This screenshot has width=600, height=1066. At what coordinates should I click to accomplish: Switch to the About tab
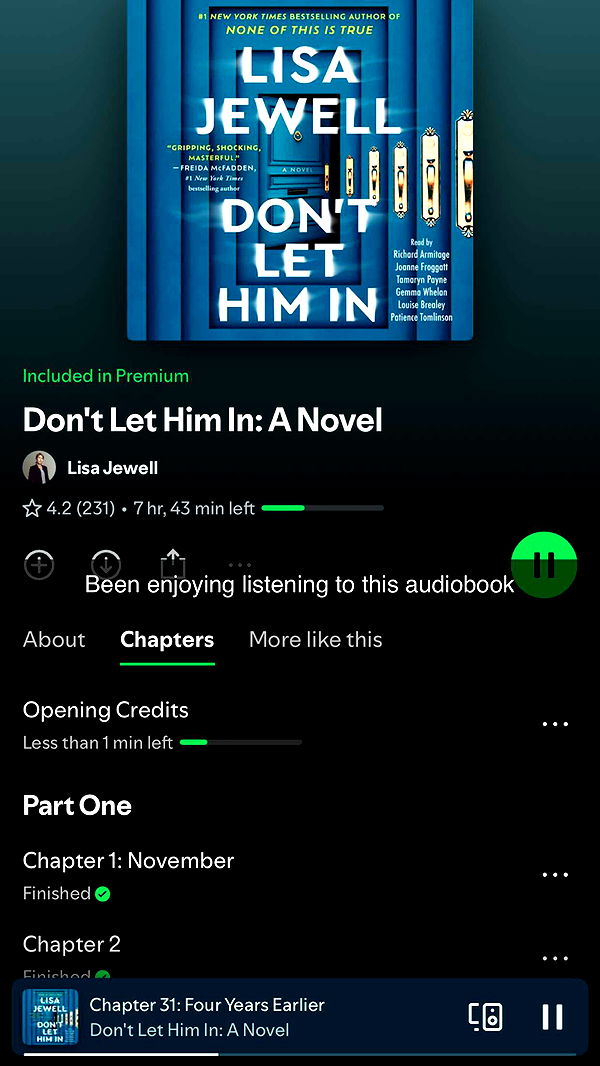point(54,640)
